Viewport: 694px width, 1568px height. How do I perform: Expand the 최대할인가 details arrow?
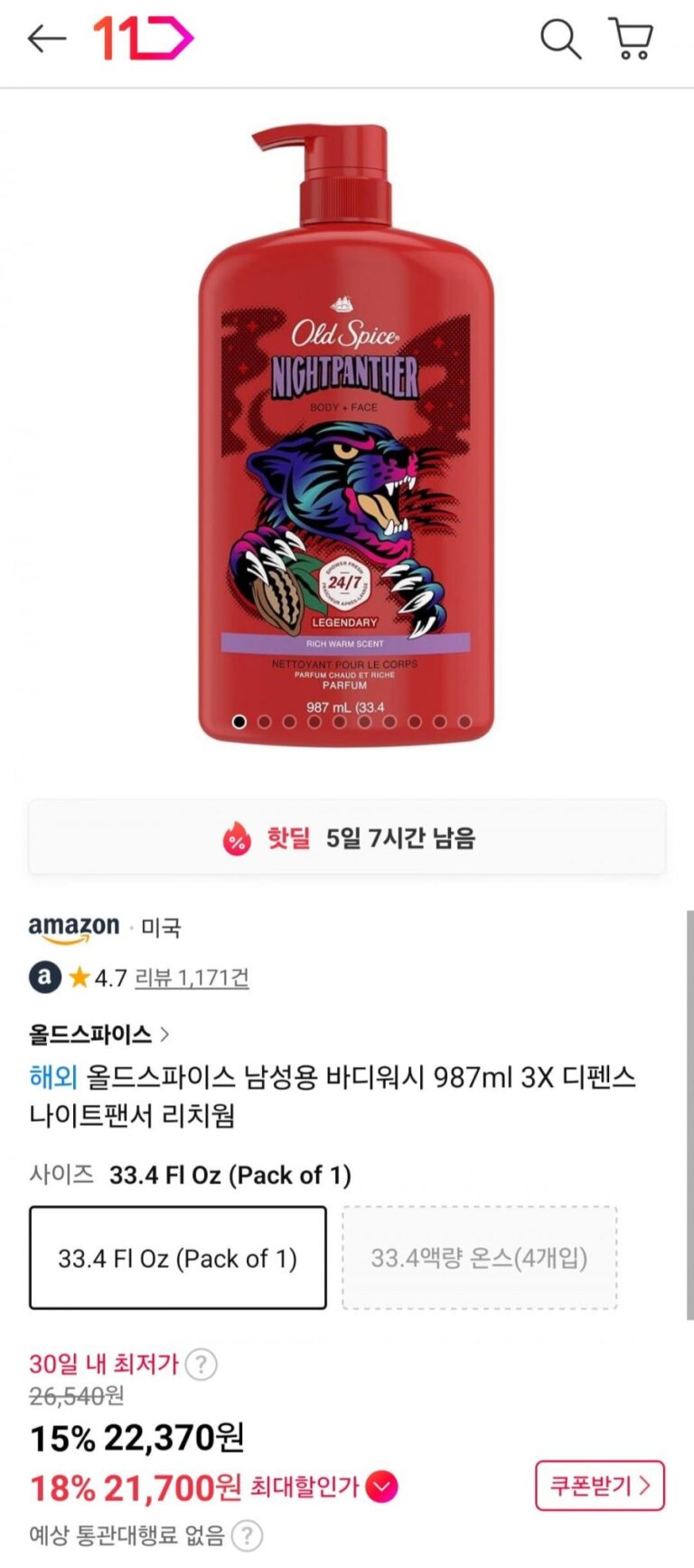coord(382,1488)
